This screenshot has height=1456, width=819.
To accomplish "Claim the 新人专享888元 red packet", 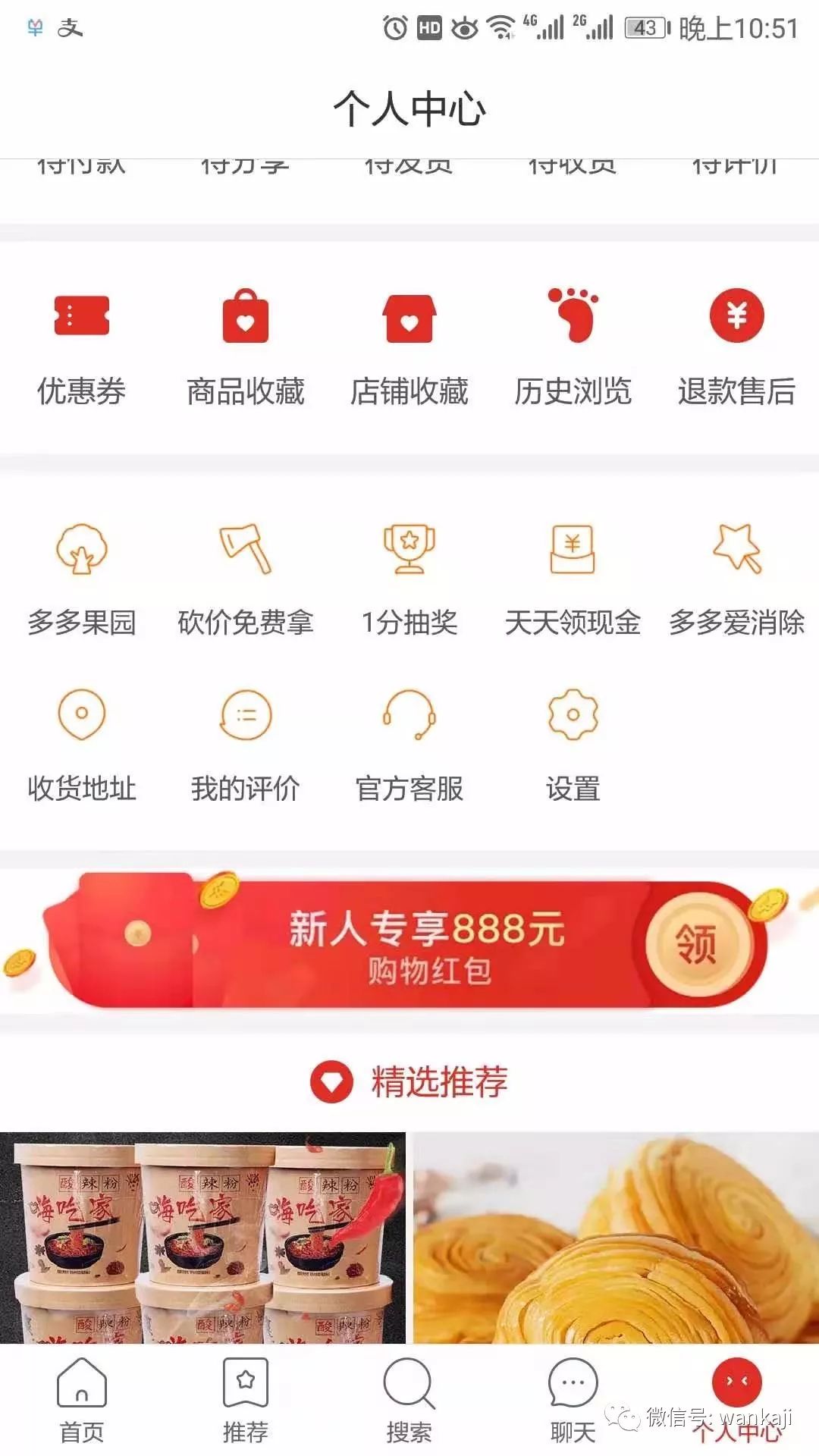I will 695,944.
